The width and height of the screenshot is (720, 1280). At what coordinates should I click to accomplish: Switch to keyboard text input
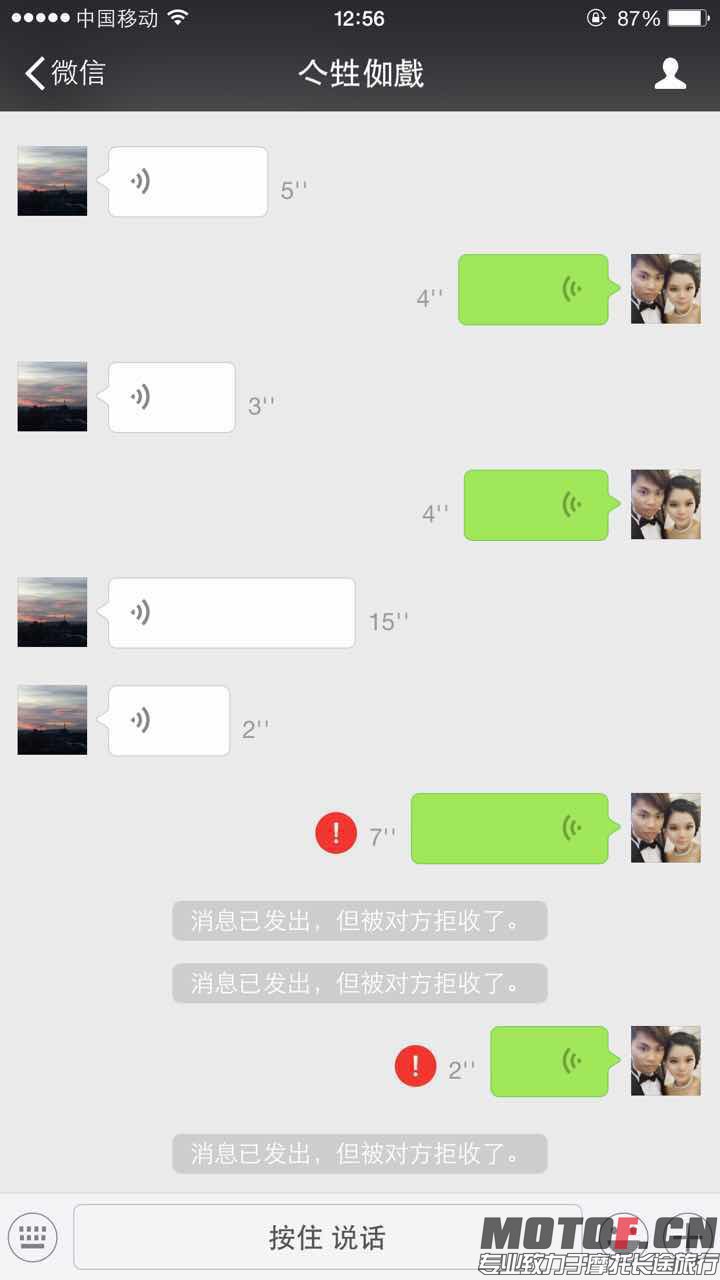[32, 1237]
